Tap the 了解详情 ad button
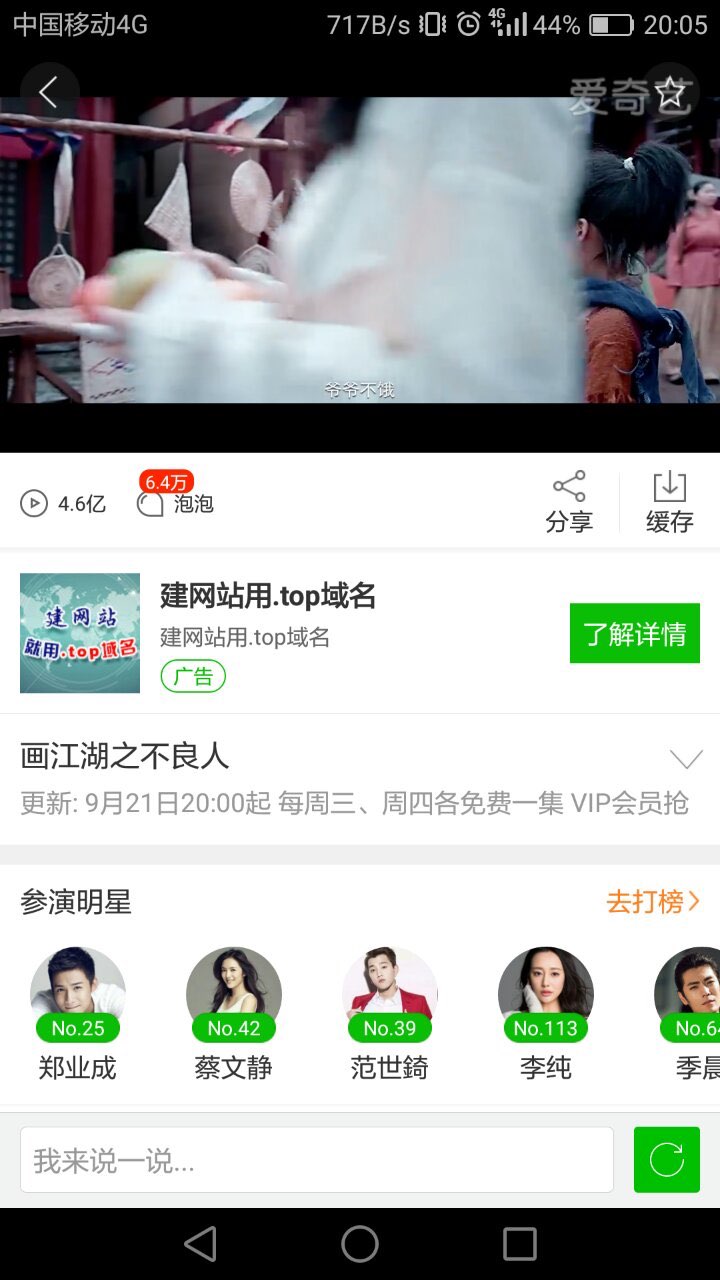 click(x=634, y=633)
